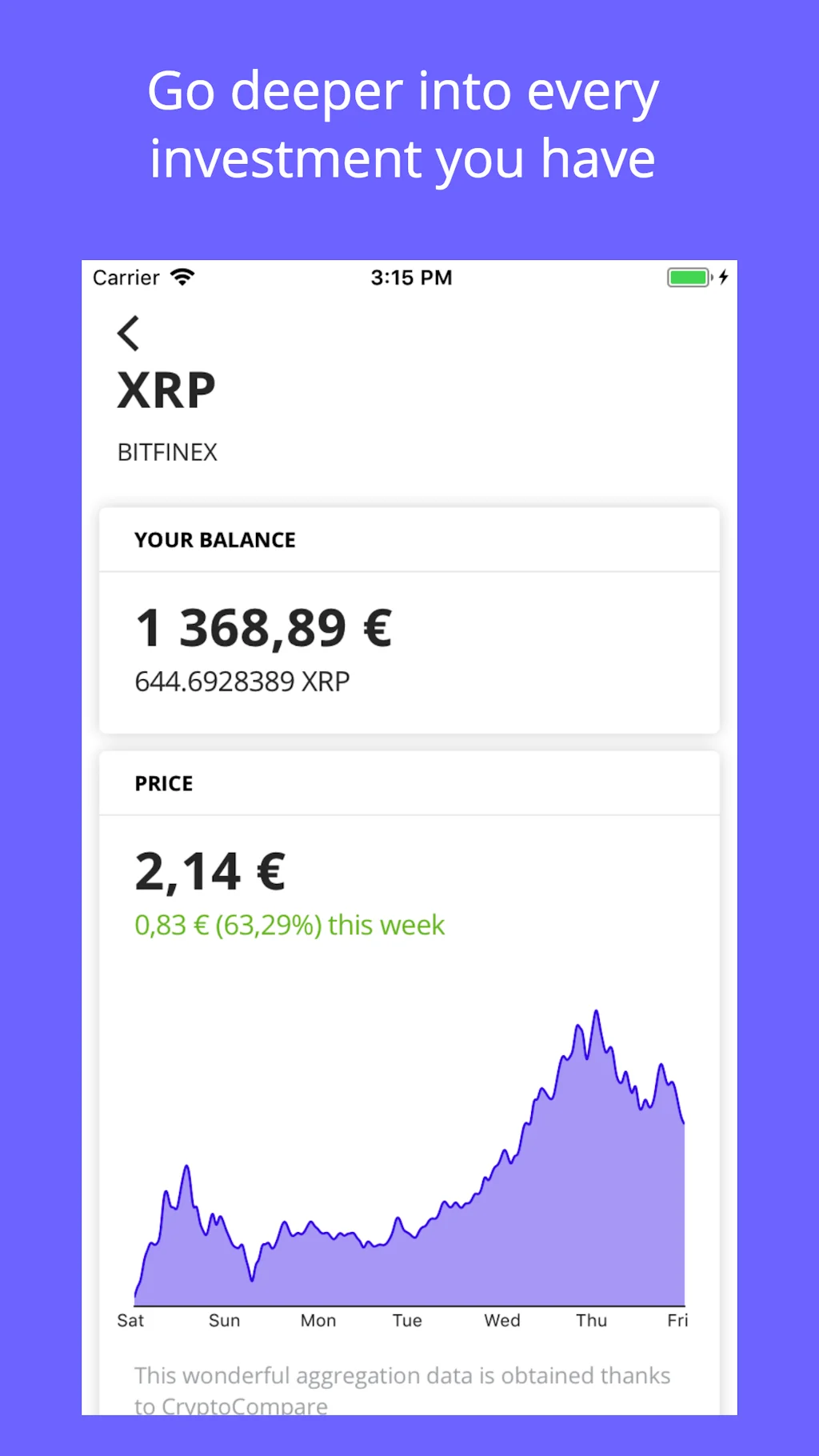Click the battery indicator icon
The height and width of the screenshot is (1456, 819).
688,277
